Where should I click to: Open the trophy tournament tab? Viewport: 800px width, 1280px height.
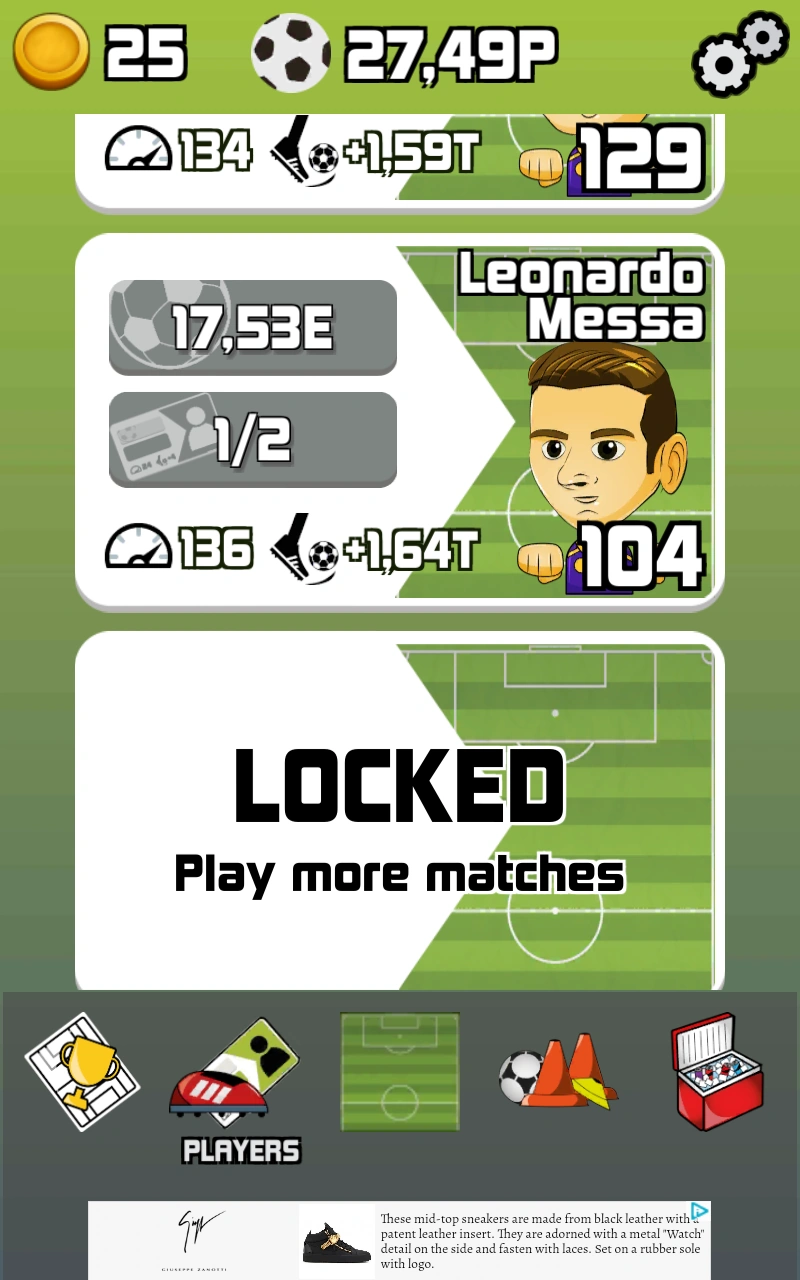82,1072
